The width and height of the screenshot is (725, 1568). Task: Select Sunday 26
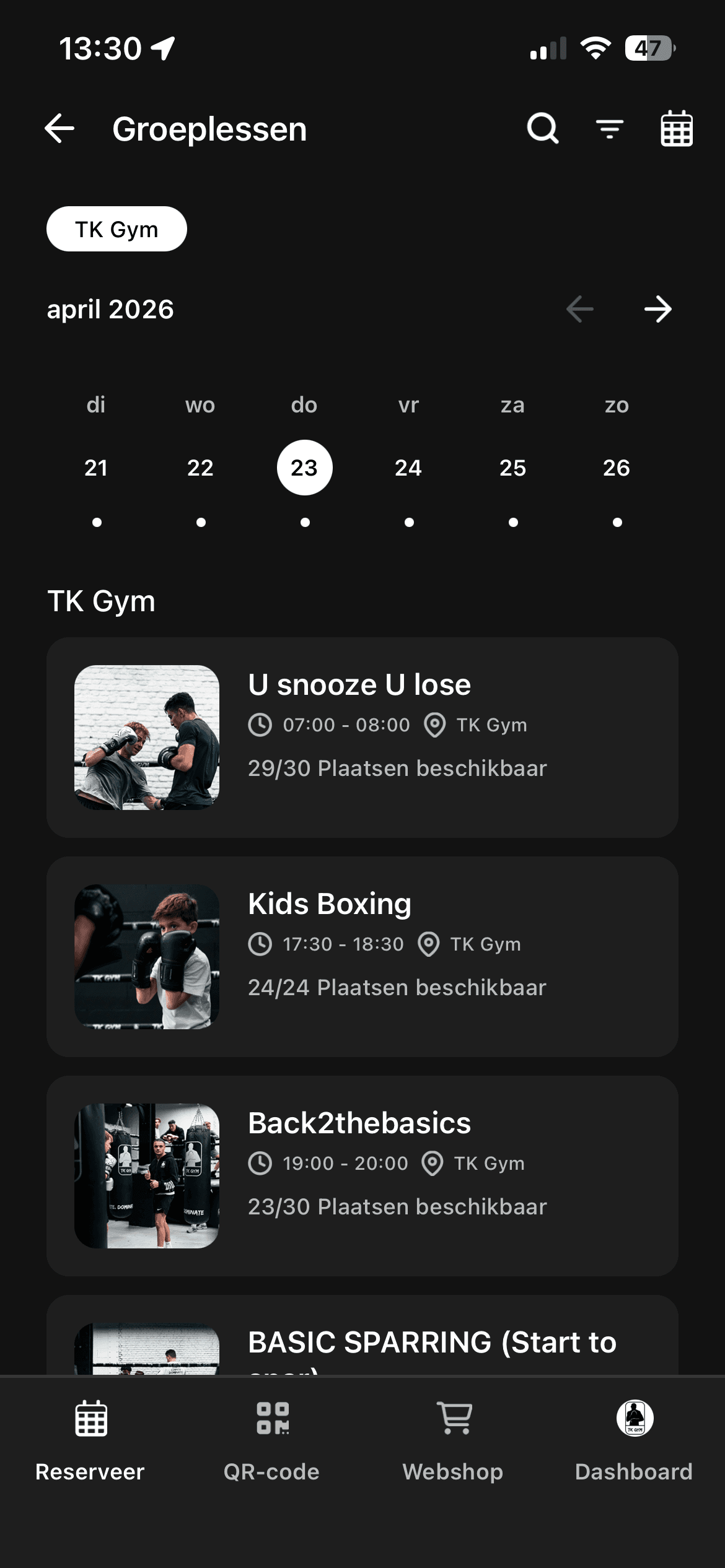tap(617, 468)
